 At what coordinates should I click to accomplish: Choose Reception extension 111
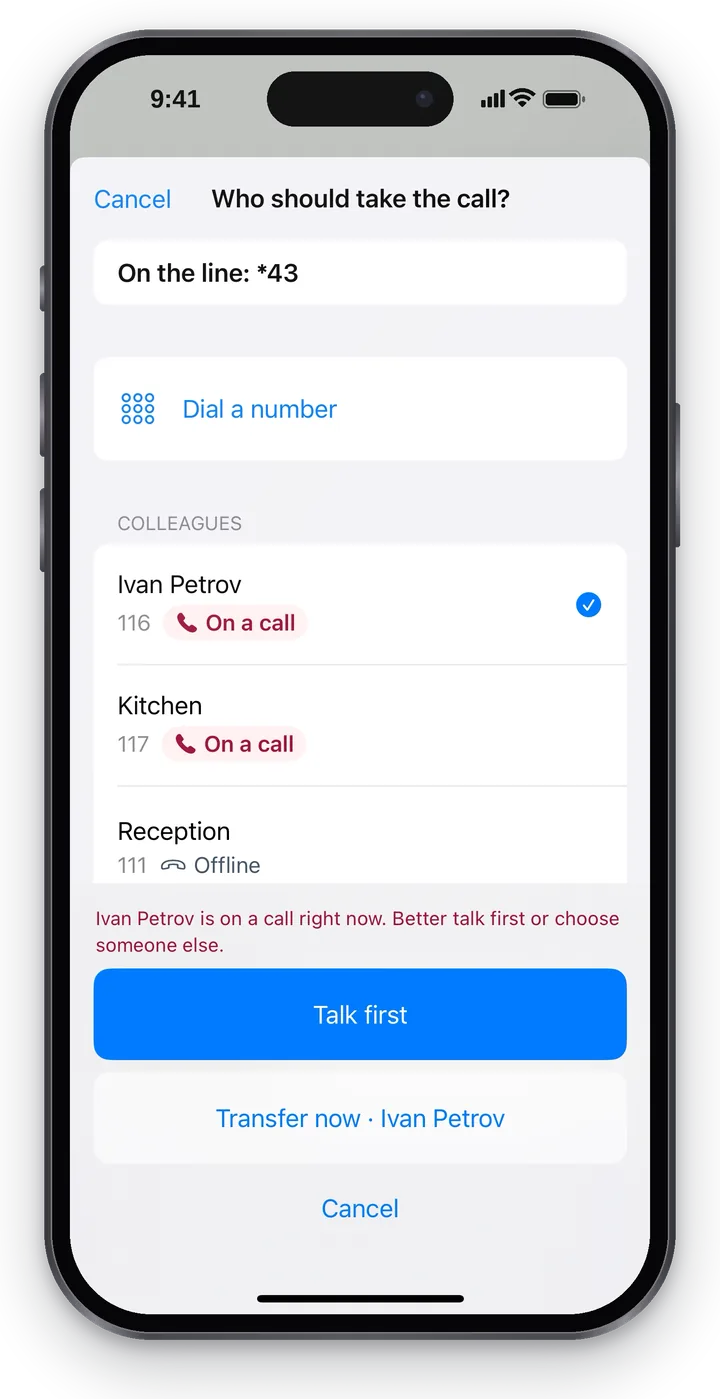click(360, 835)
